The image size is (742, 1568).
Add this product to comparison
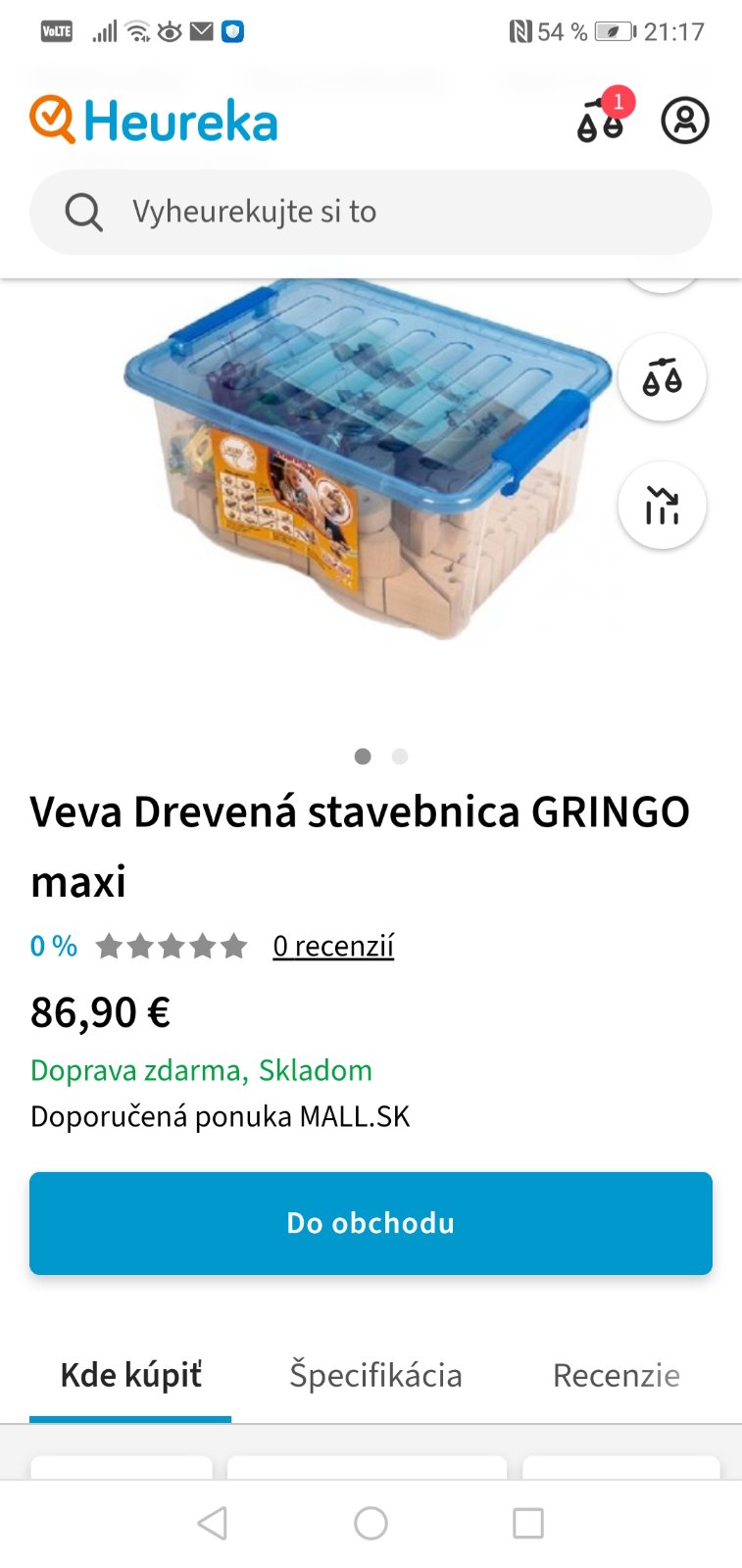[662, 377]
